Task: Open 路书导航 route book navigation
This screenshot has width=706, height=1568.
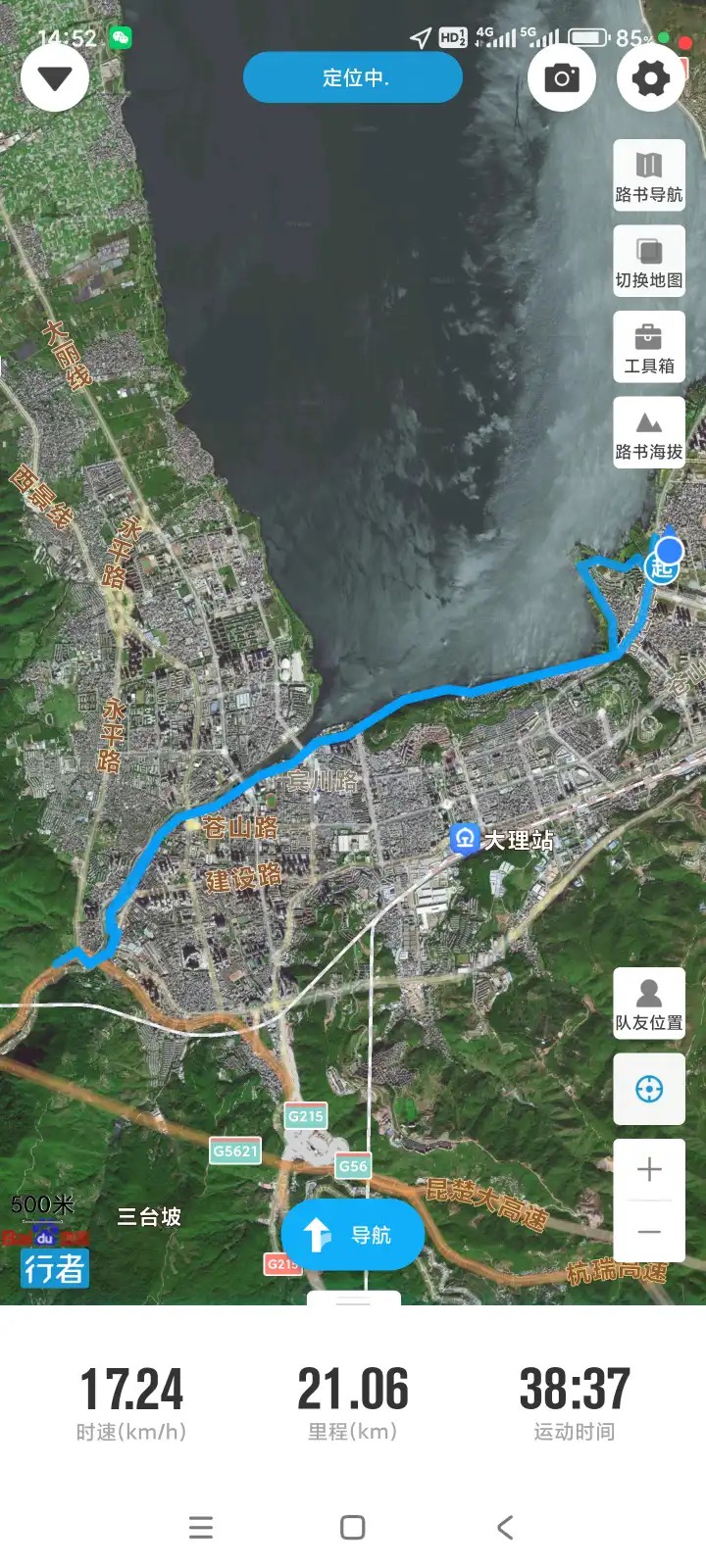Action: pos(648,176)
